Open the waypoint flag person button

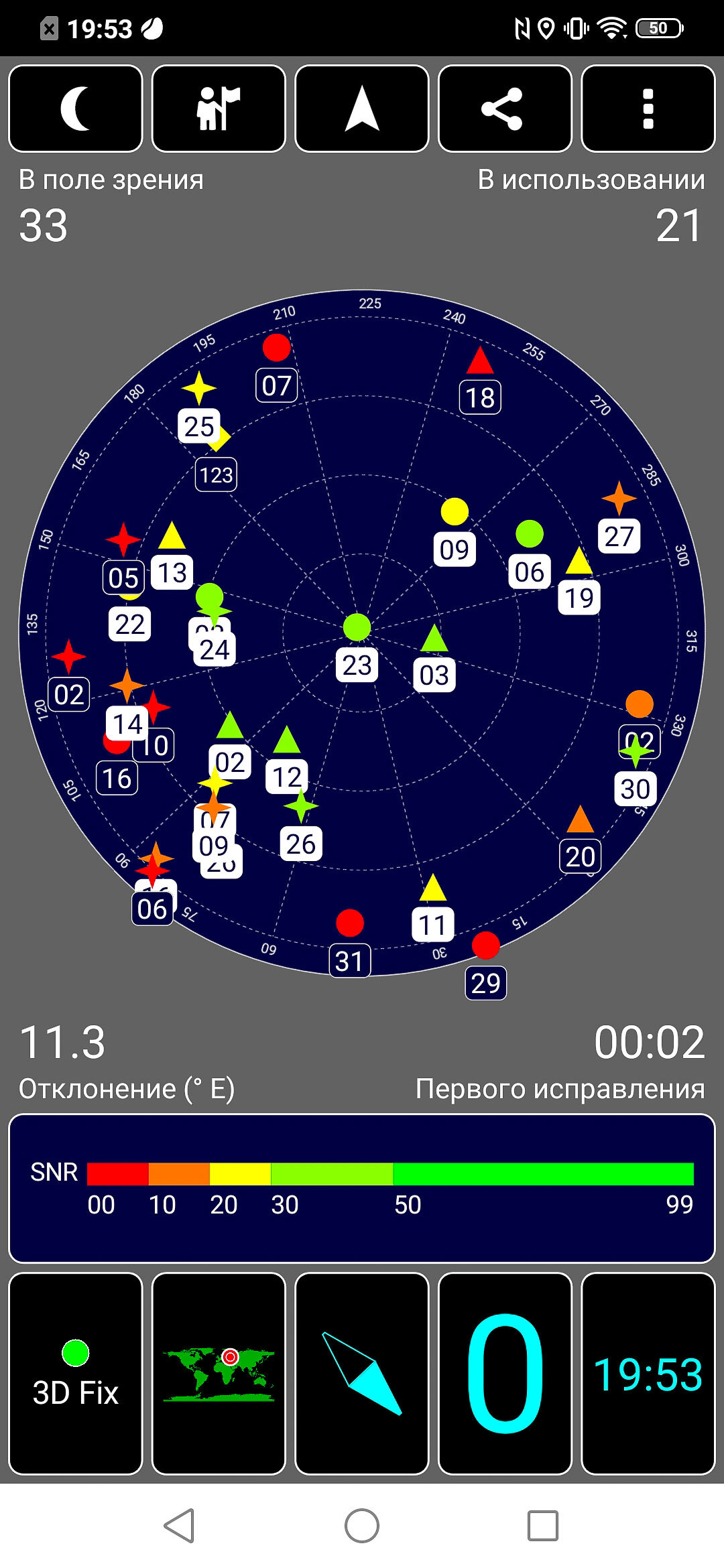click(219, 109)
